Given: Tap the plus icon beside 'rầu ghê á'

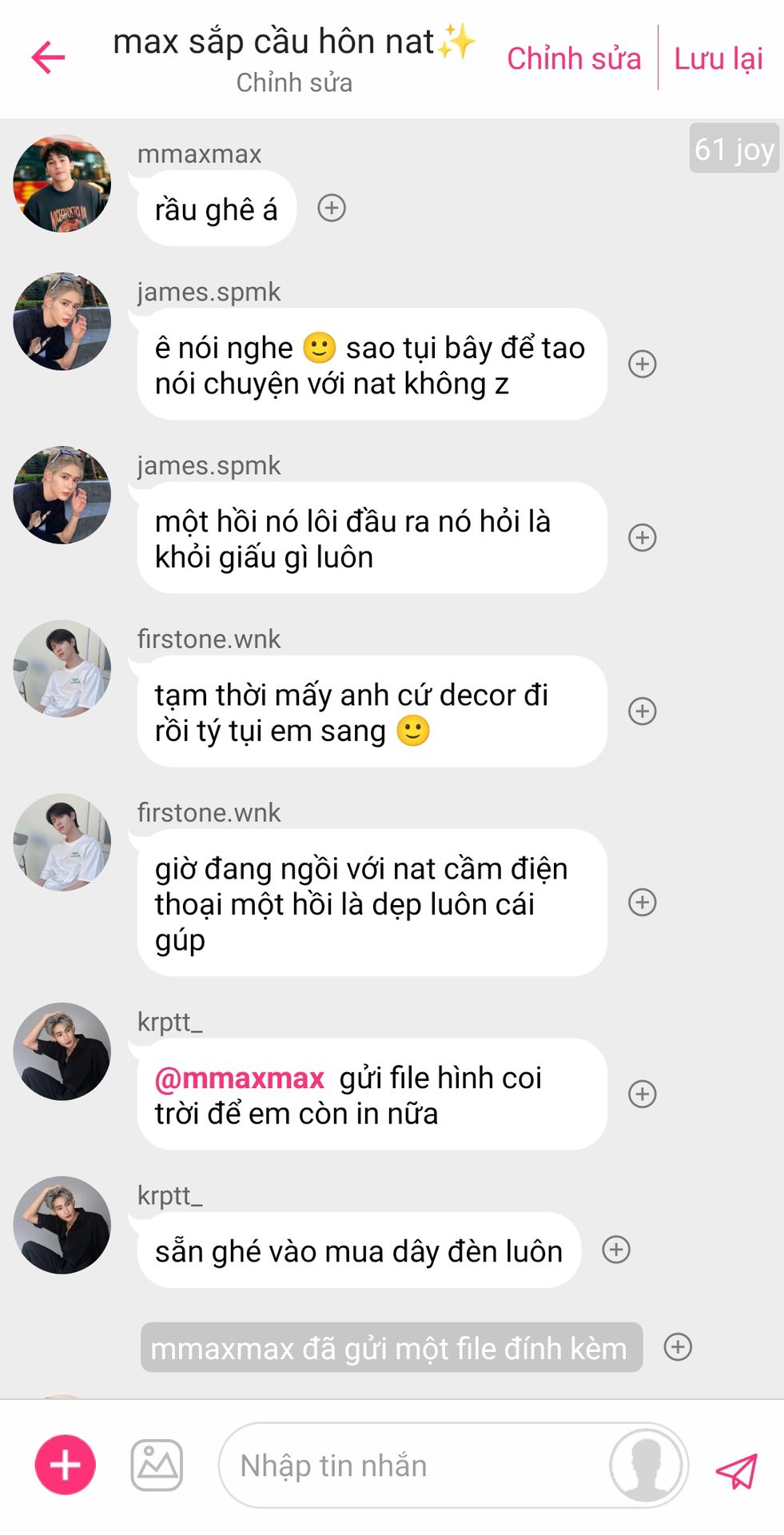Looking at the screenshot, I should coord(332,208).
